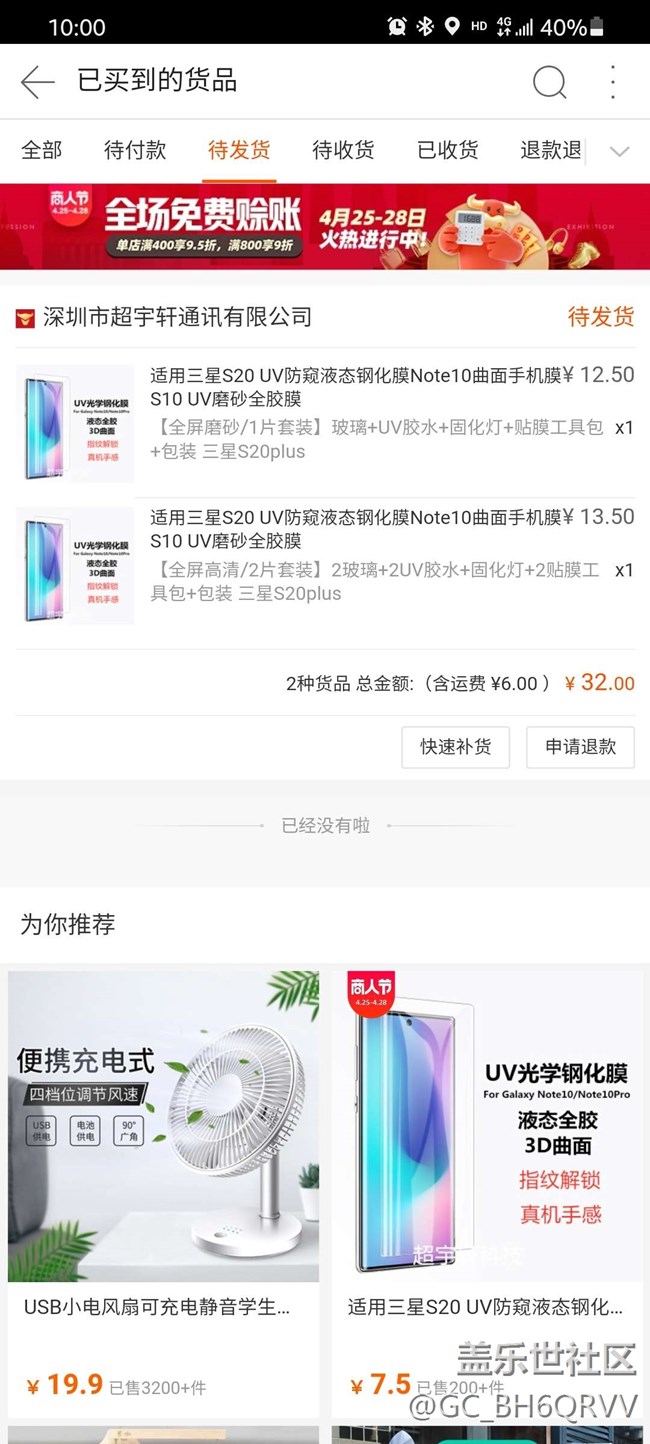Viewport: 650px width, 1444px height.
Task: Expand the order tabs dropdown chevron
Action: (x=619, y=152)
